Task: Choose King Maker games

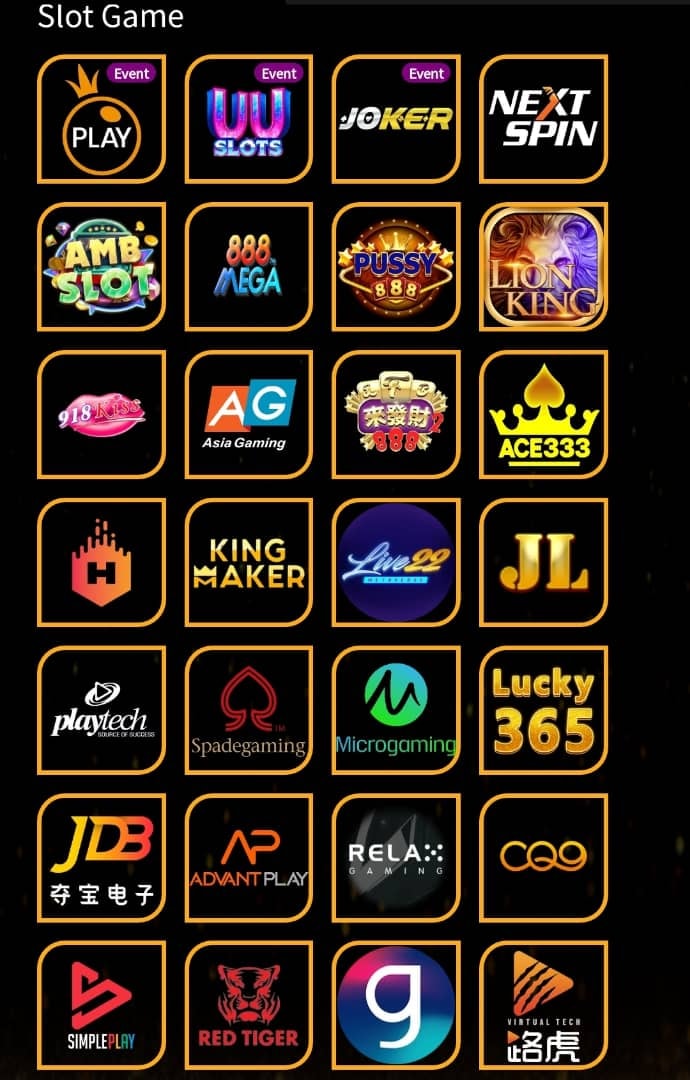Action: pos(249,563)
